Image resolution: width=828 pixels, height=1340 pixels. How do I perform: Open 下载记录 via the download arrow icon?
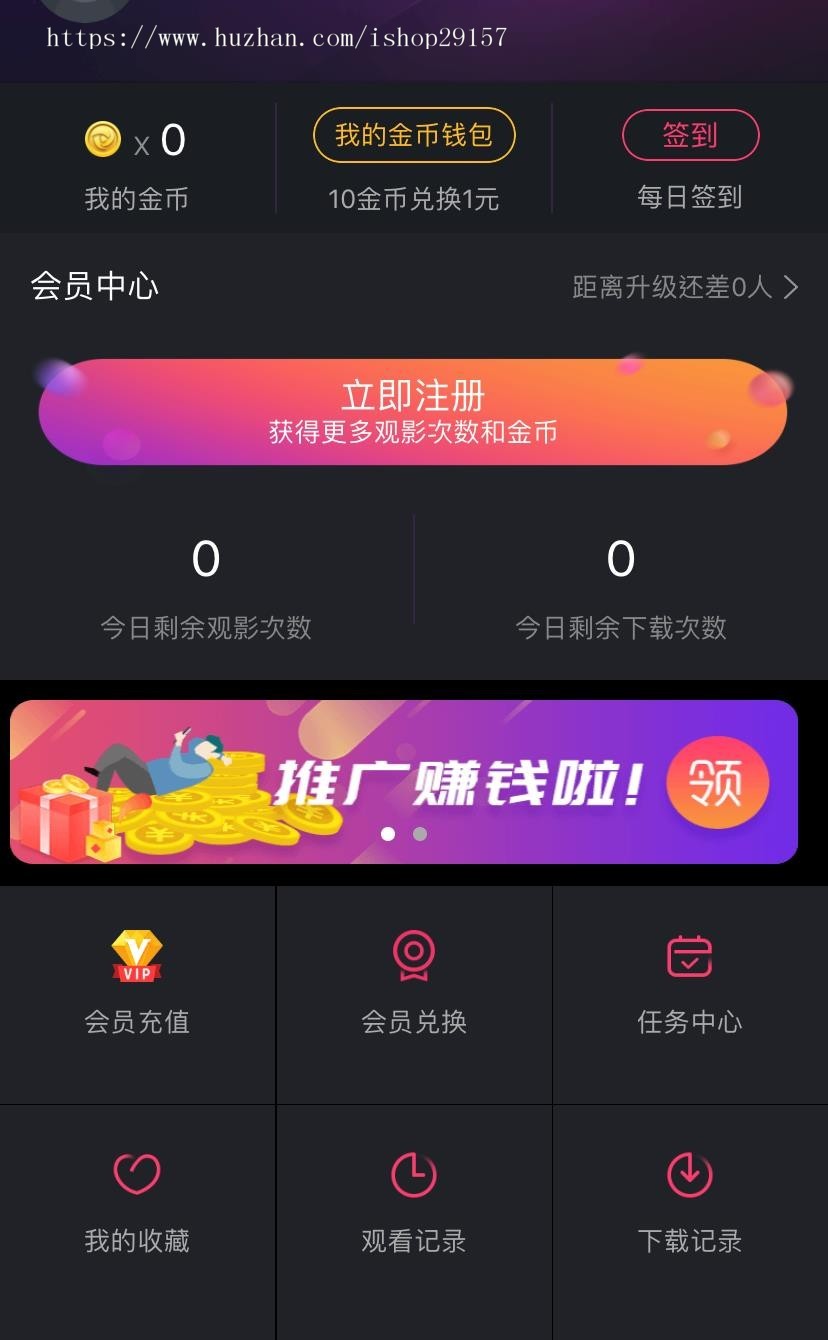pos(690,1174)
